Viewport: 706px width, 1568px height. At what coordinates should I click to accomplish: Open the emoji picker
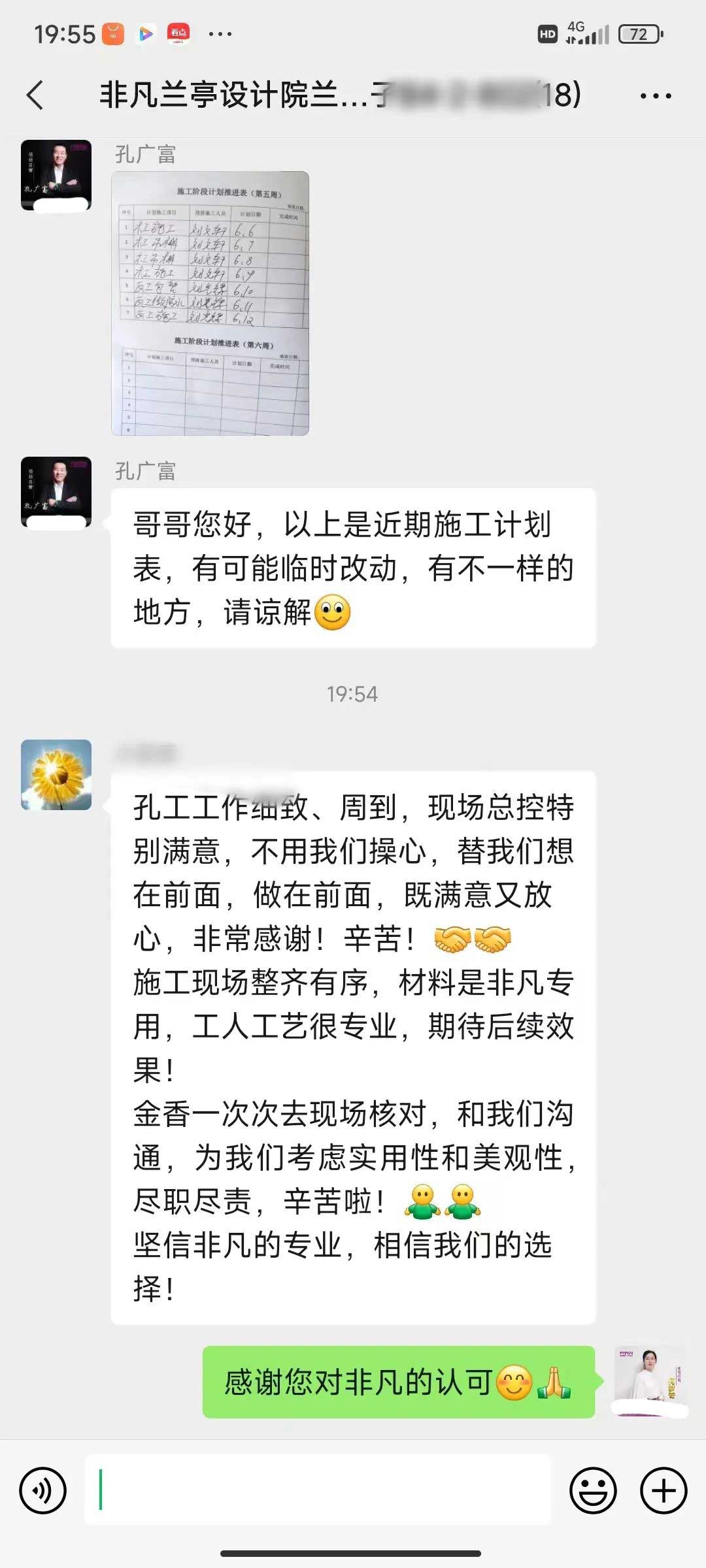593,1490
